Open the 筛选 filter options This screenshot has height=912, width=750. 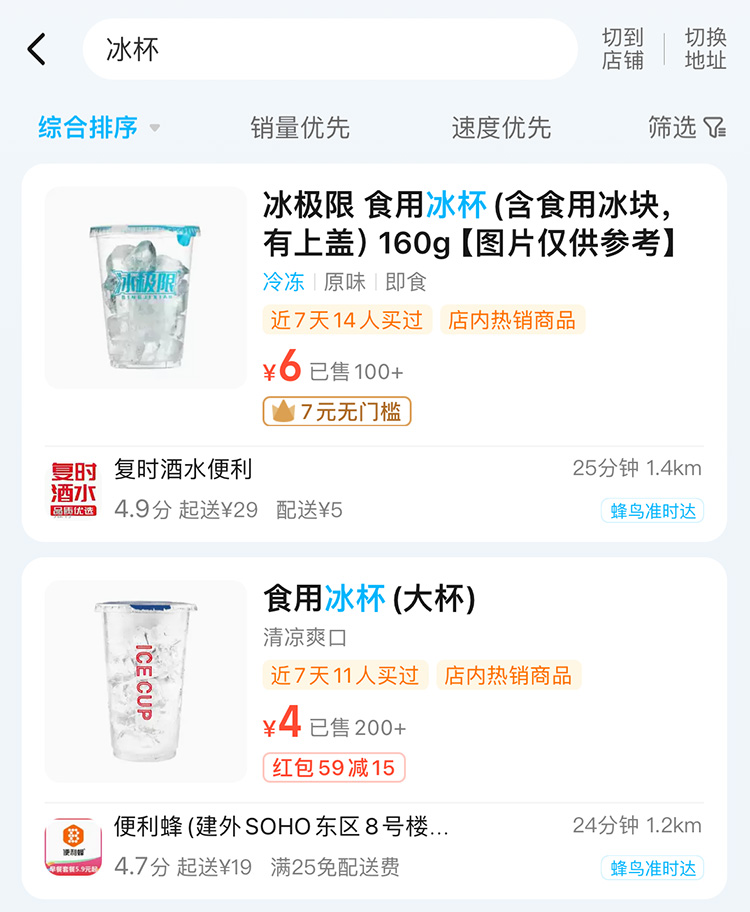(x=685, y=128)
